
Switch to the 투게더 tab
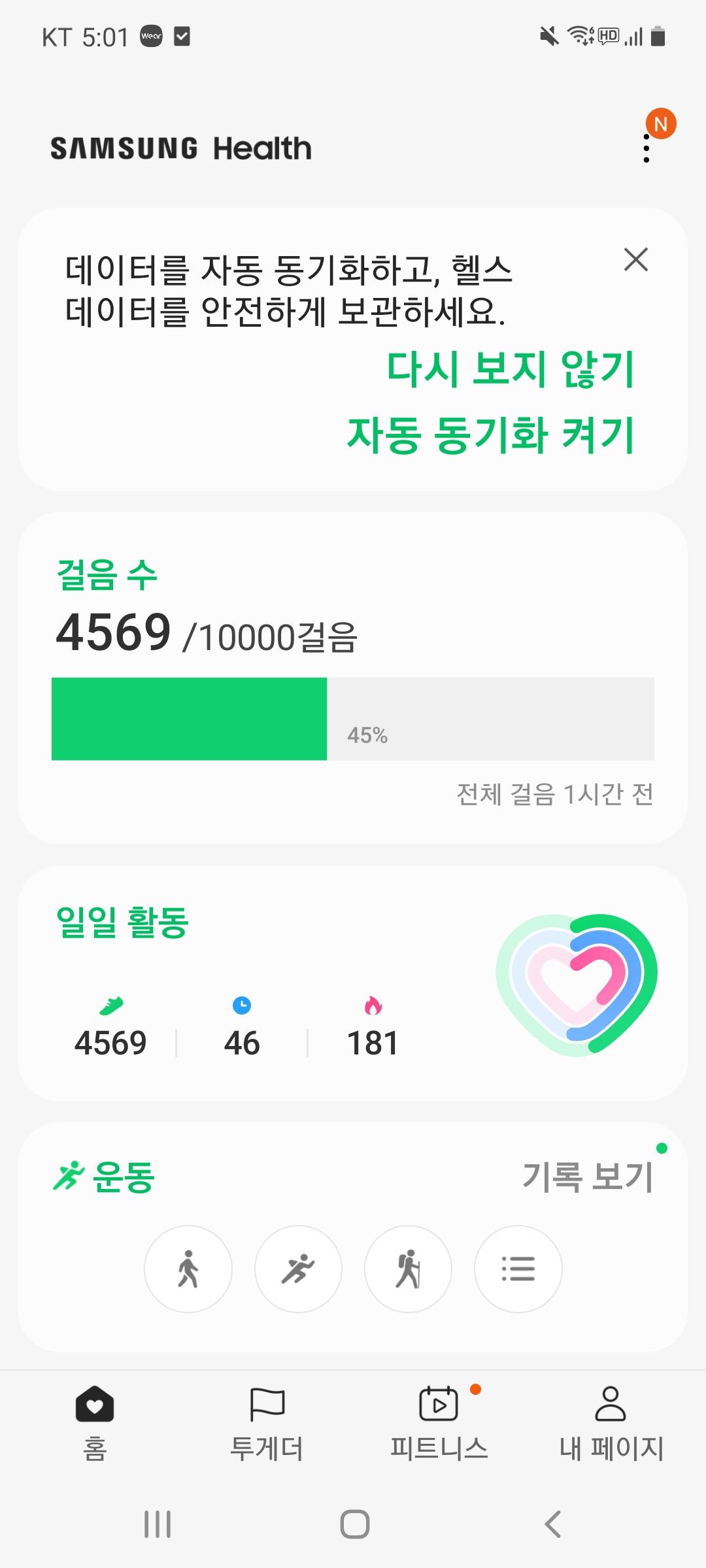pos(267,1423)
